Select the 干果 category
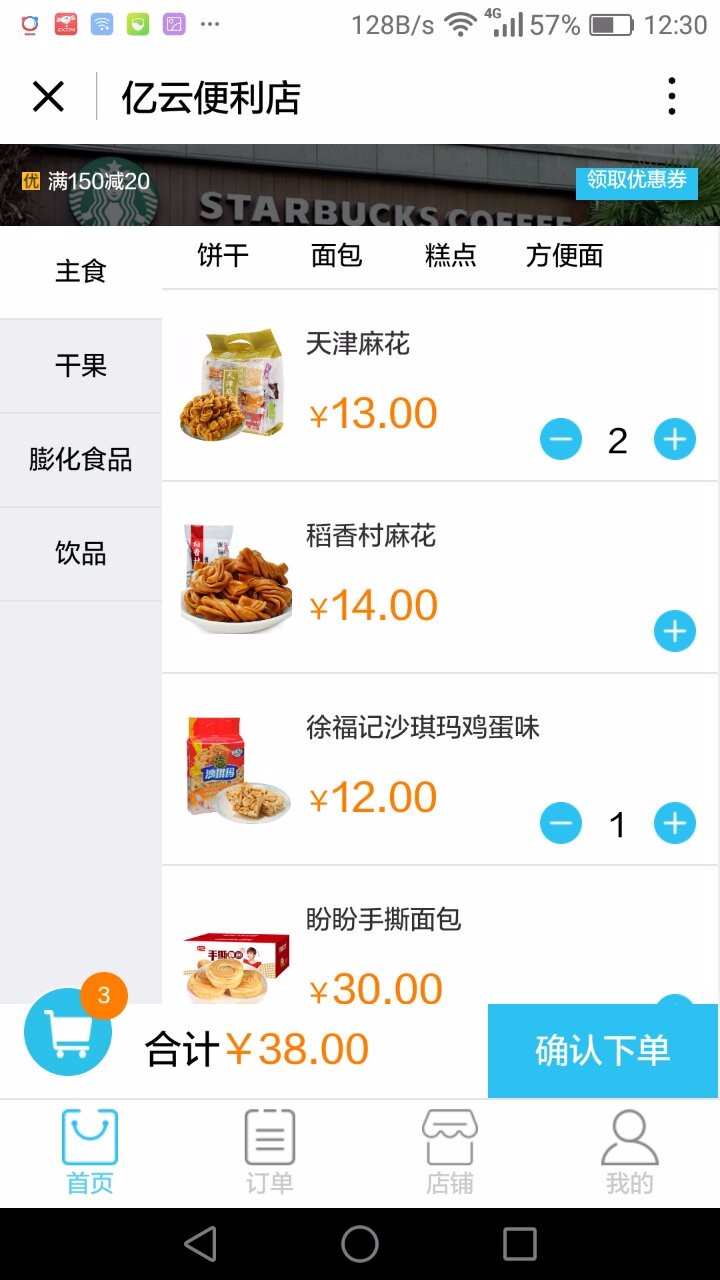The width and height of the screenshot is (720, 1280). (80, 366)
